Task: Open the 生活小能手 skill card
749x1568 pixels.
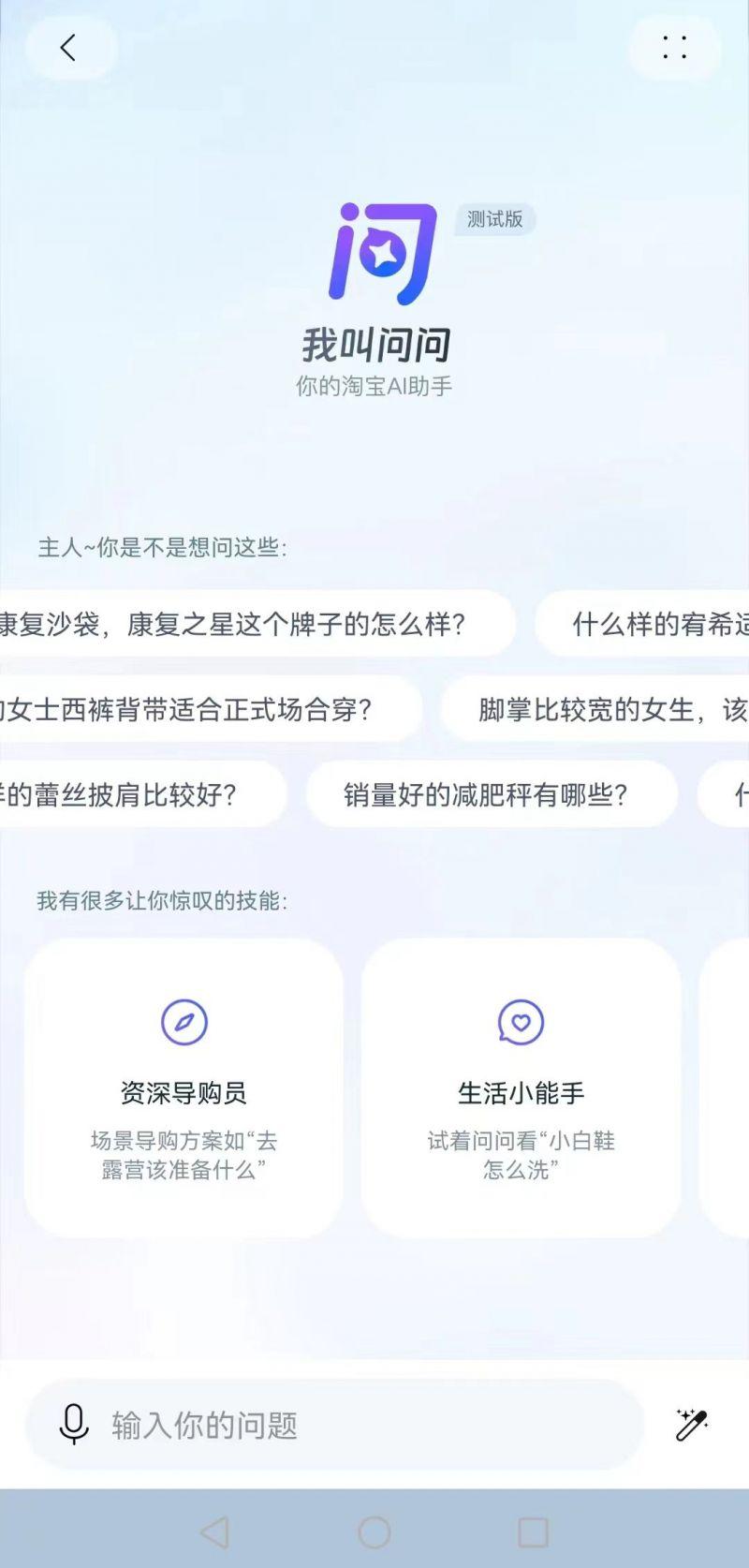Action: 521,1088
